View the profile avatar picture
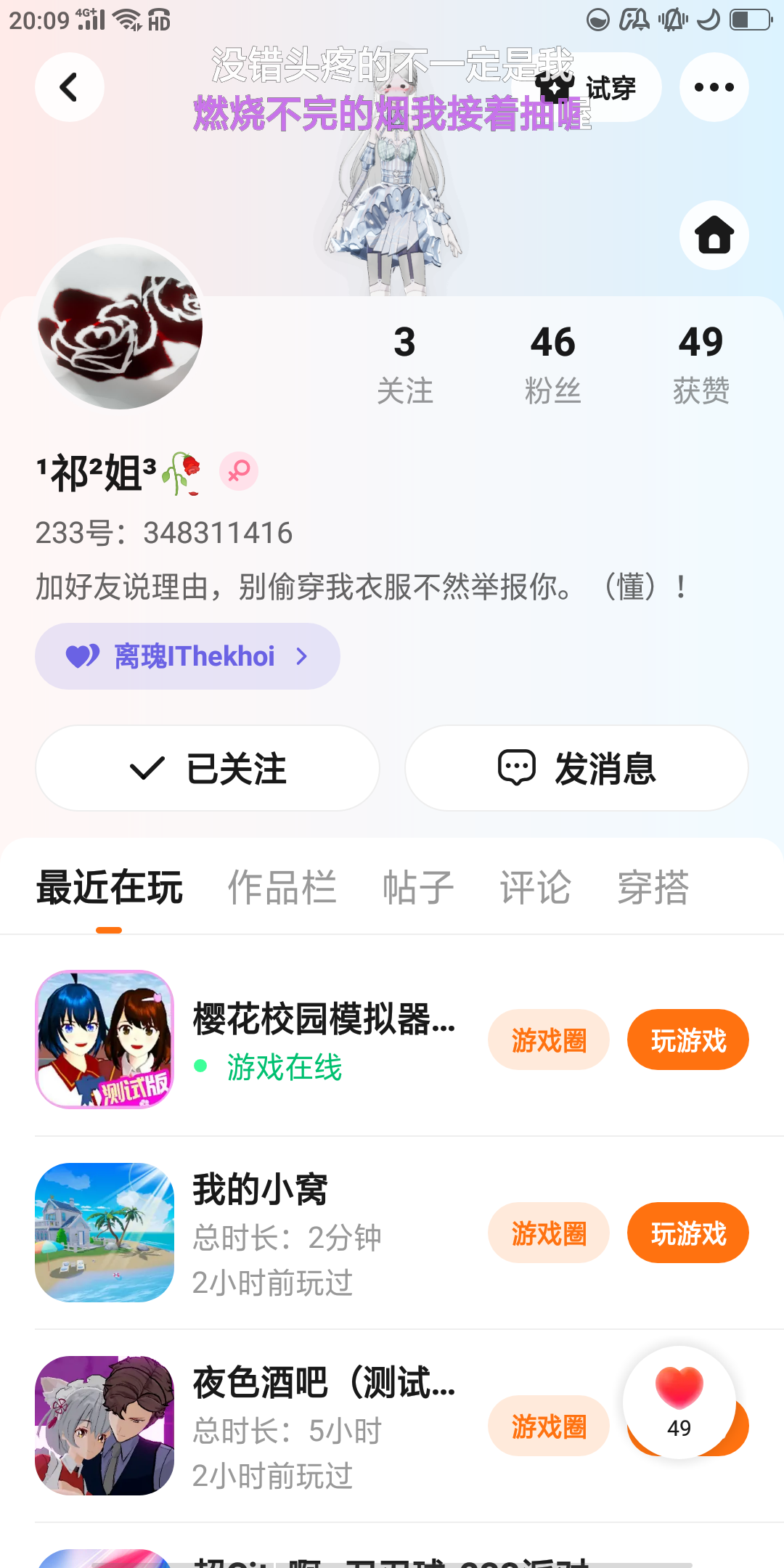784x1568 pixels. click(x=120, y=326)
